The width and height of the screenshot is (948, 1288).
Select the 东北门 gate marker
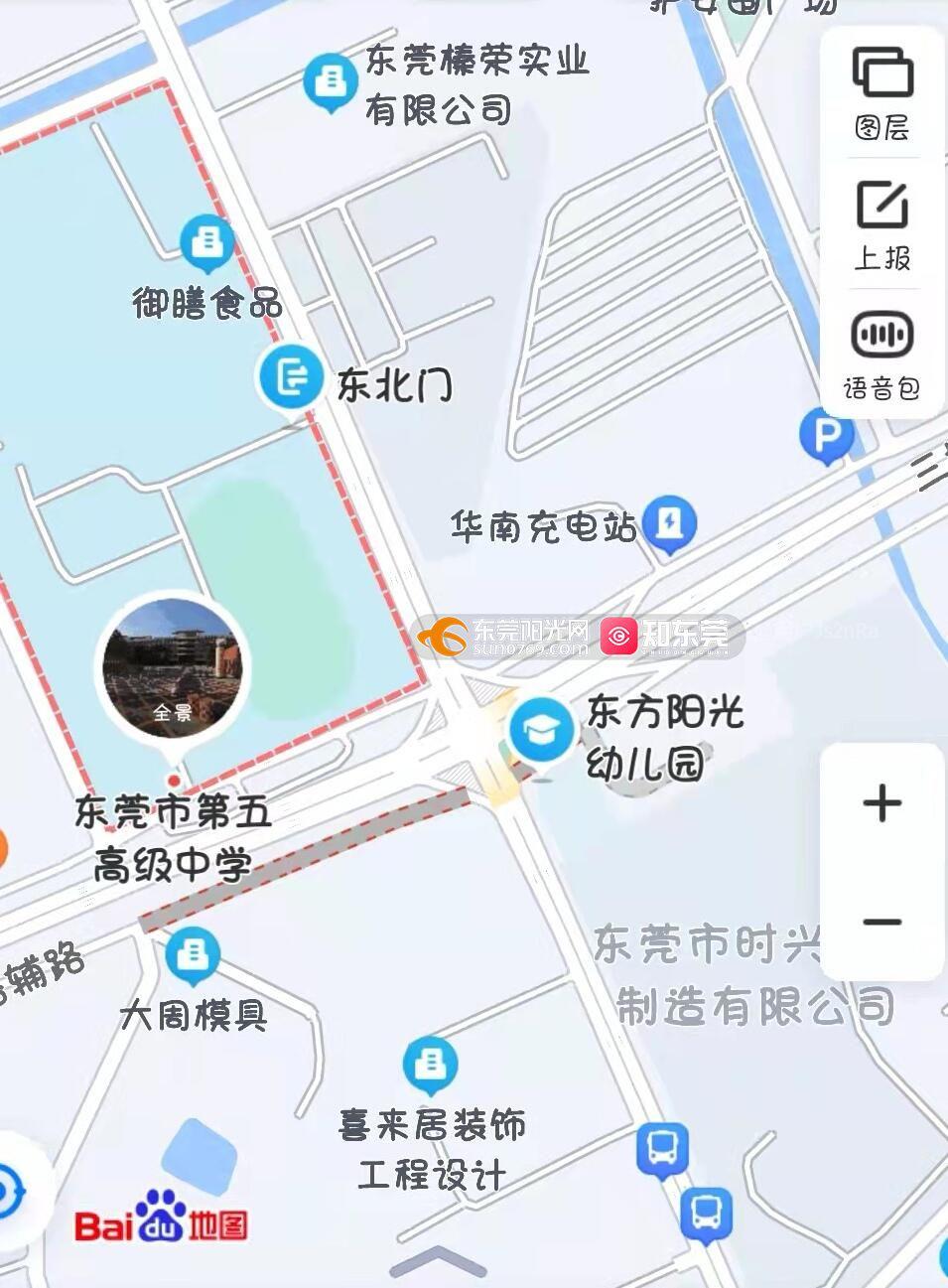point(291,377)
